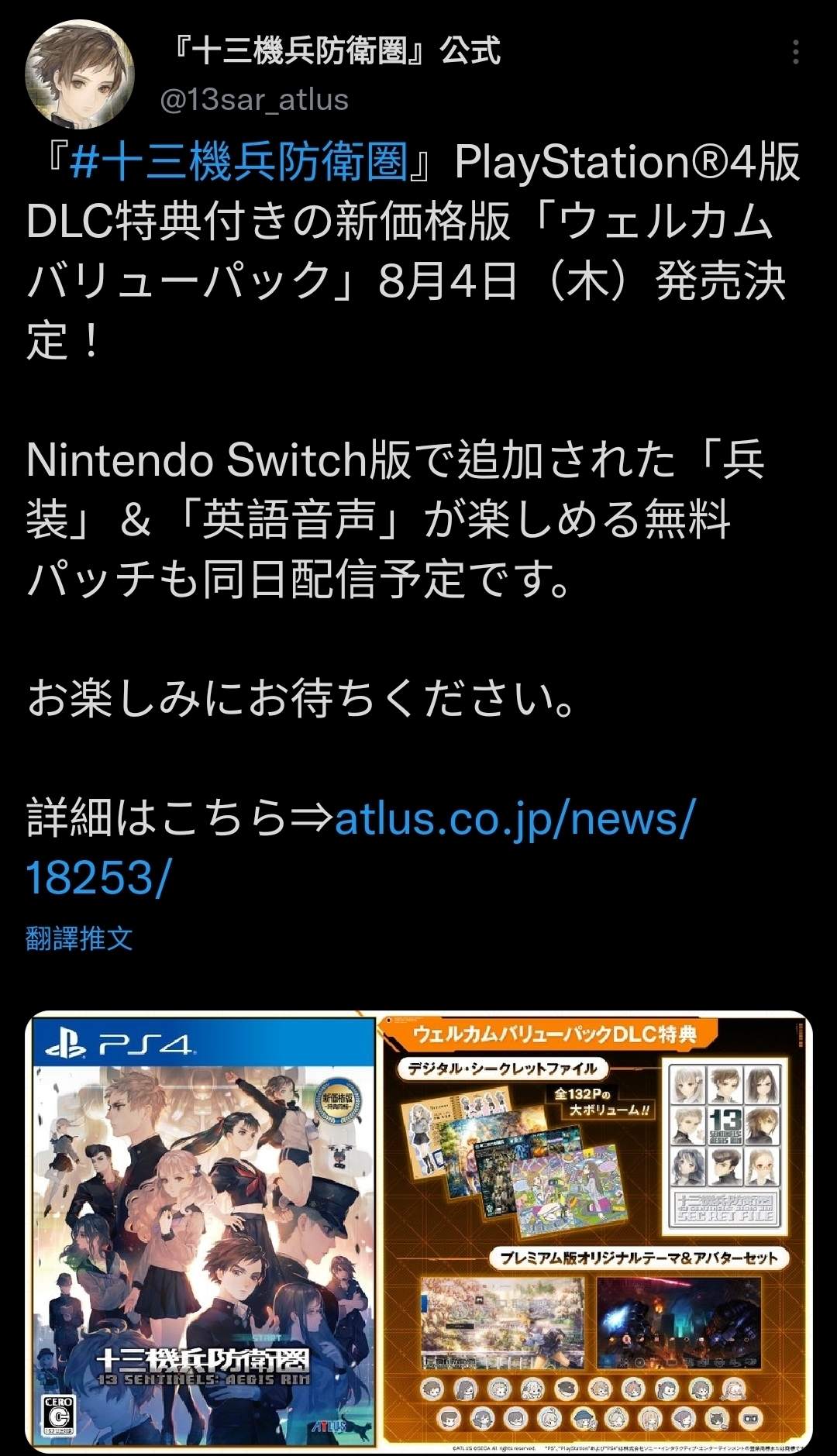
Task: View the attached PS4 promo image
Action: click(x=418, y=1231)
